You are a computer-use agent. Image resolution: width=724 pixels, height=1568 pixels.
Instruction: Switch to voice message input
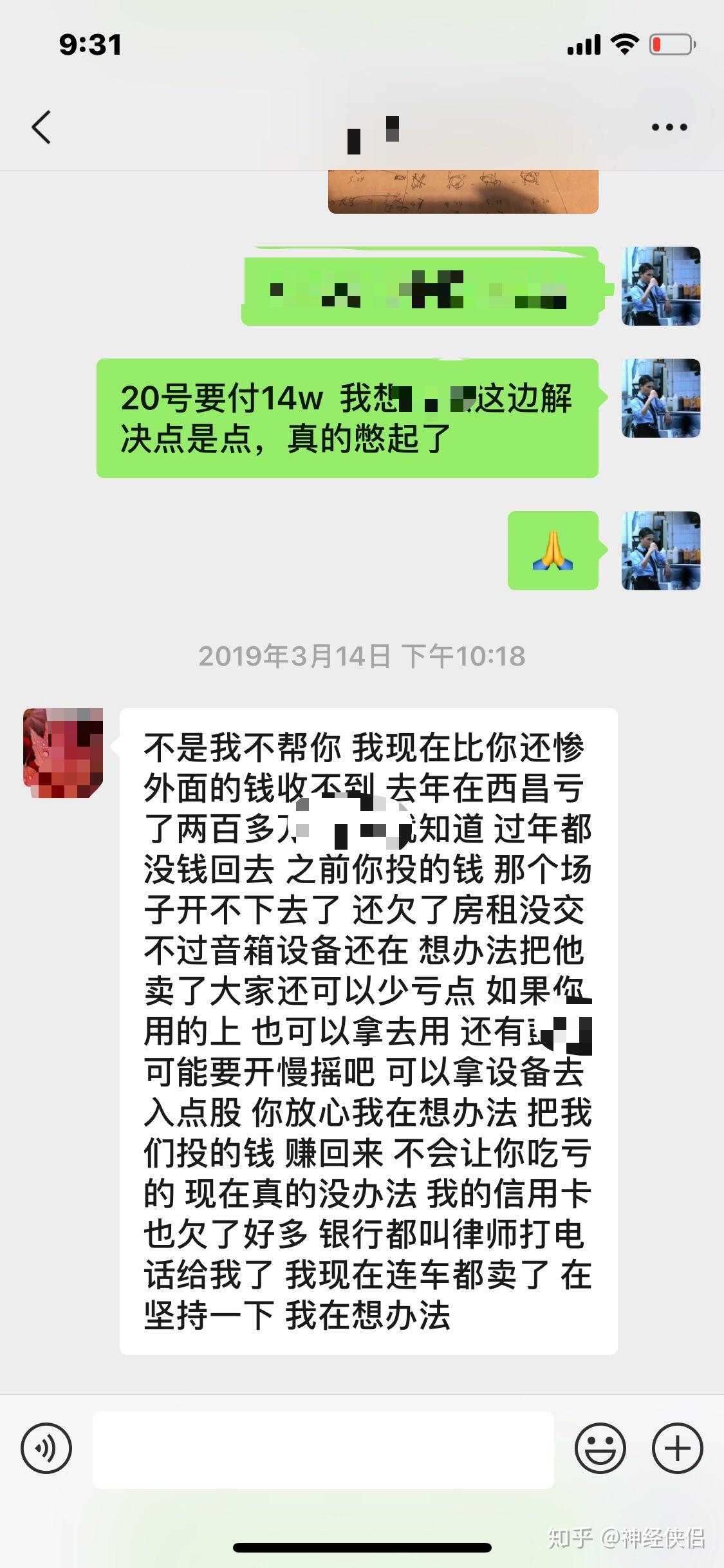pyautogui.click(x=46, y=1449)
